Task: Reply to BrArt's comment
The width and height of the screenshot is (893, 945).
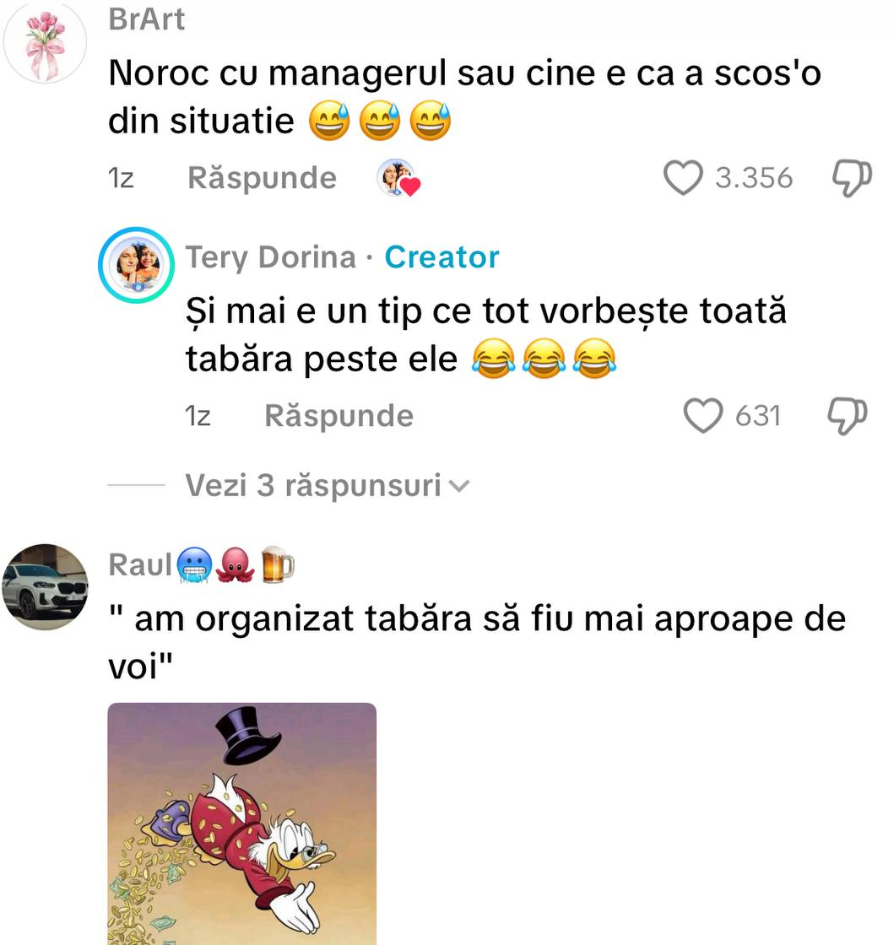Action: point(262,179)
